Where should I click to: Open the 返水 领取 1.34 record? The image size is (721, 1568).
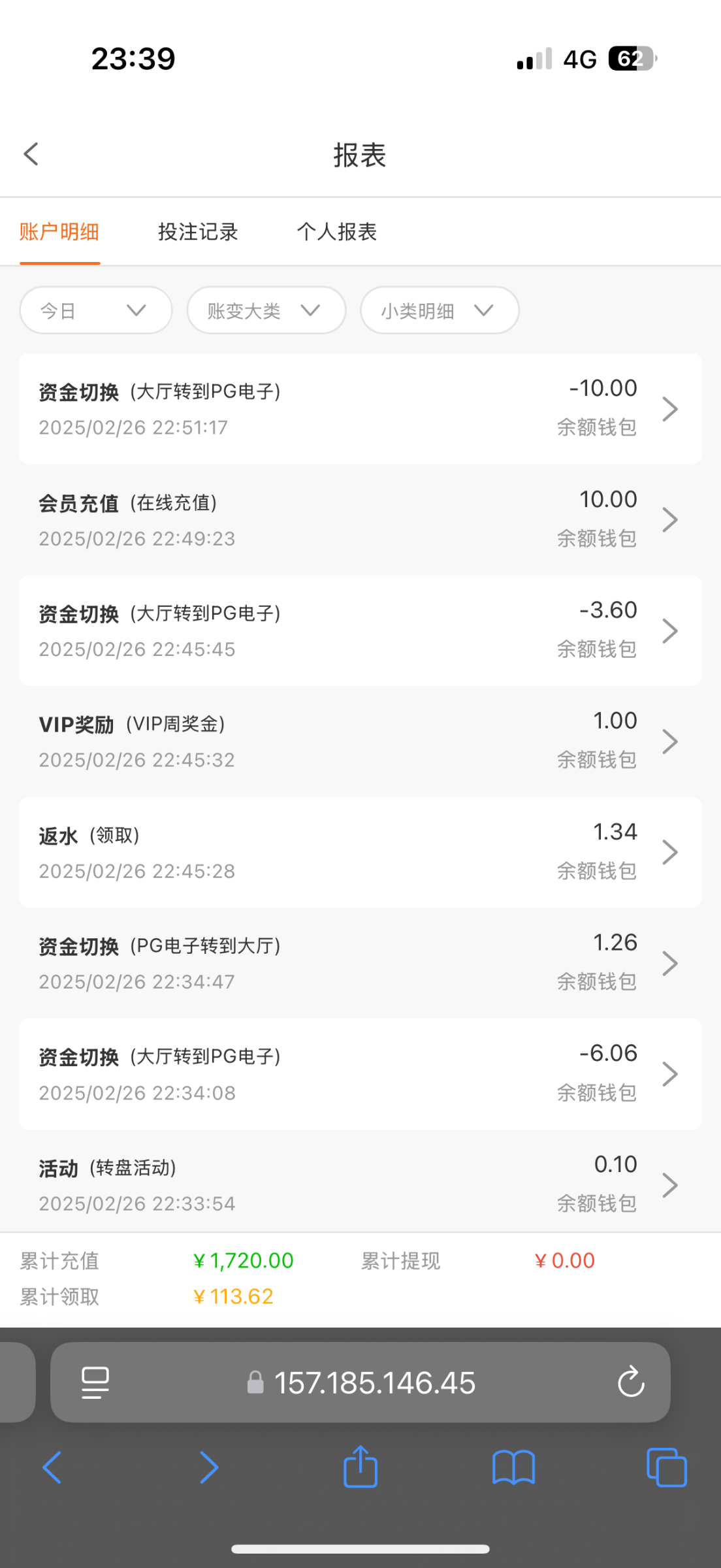360,853
